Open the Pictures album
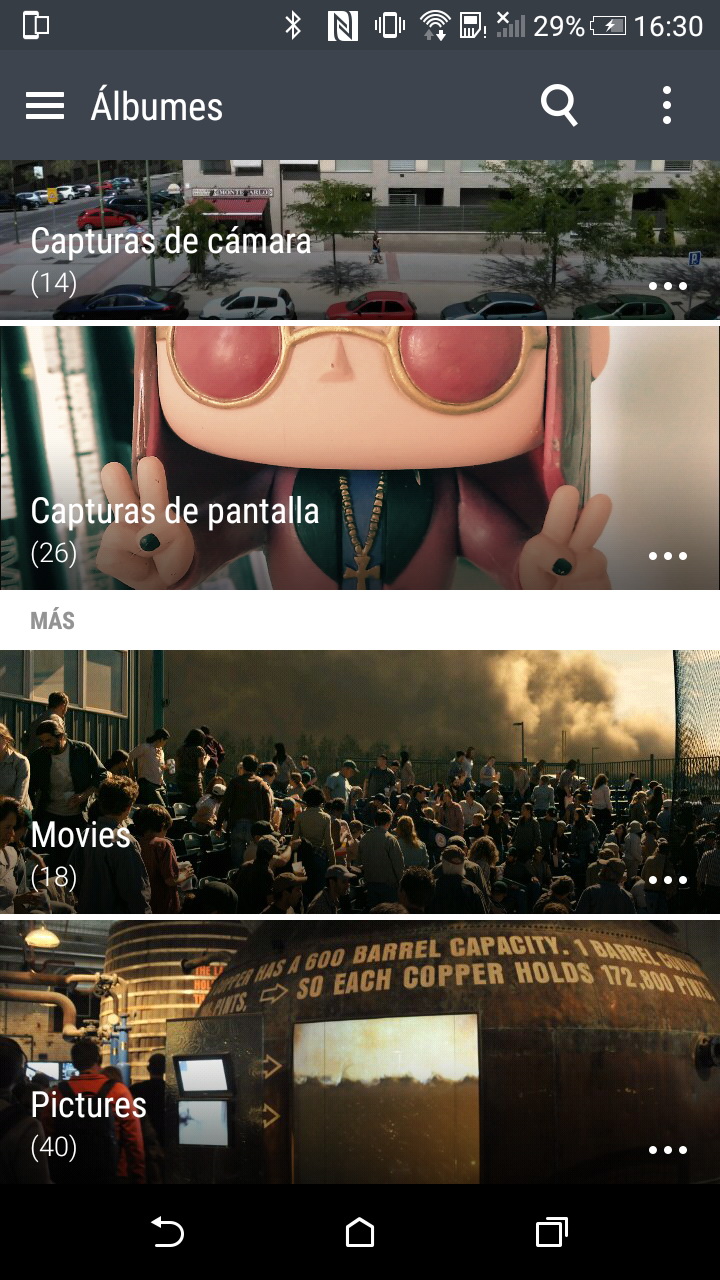This screenshot has width=720, height=1280. (x=300, y=1050)
